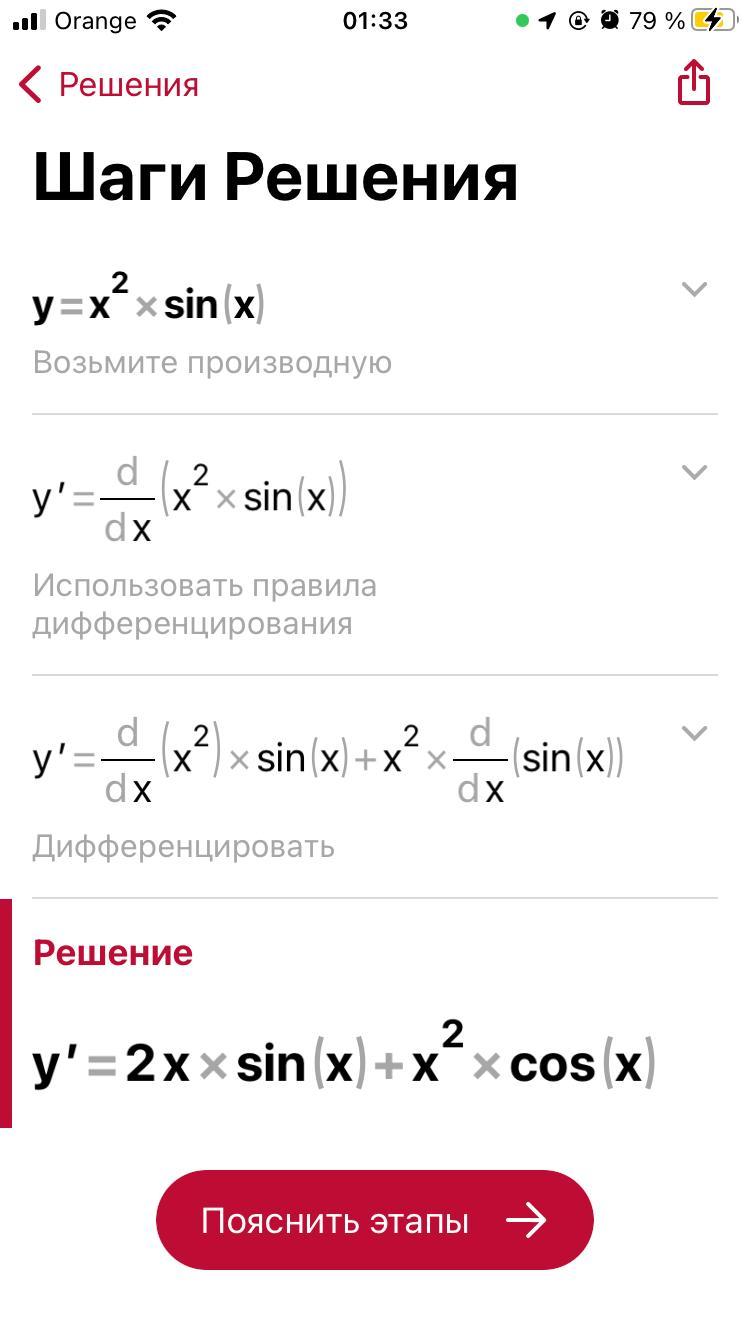Image resolution: width=750 pixels, height=1334 pixels.
Task: Expand the step 'Дифференцировать'
Action: coord(694,733)
